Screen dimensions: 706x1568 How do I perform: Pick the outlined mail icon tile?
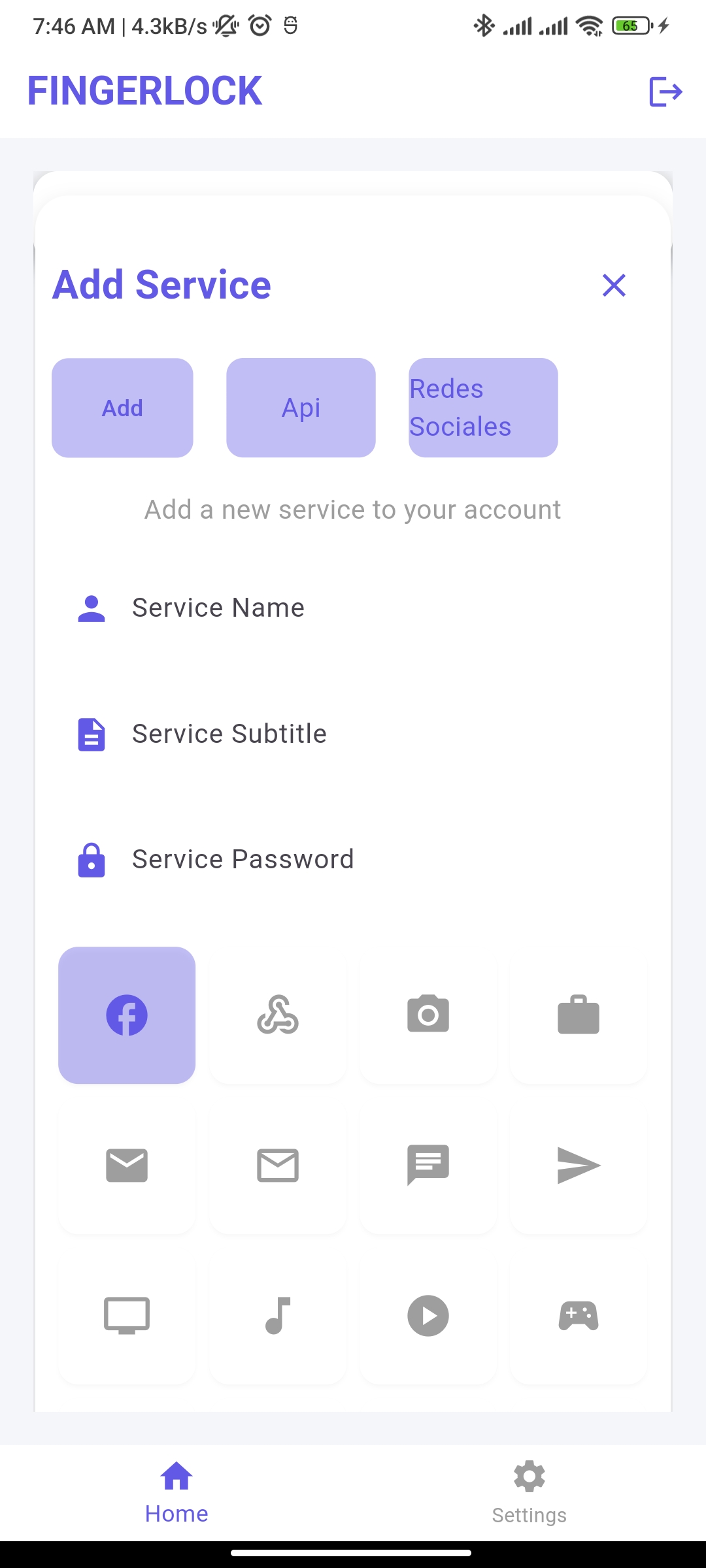coord(278,1166)
